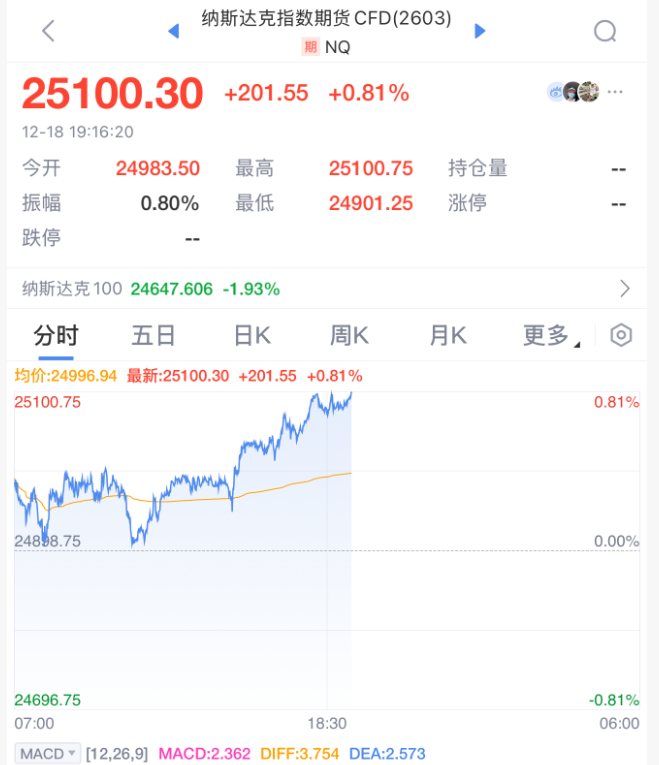Switch to the next instrument arrow
The image size is (659, 765).
pos(479,31)
